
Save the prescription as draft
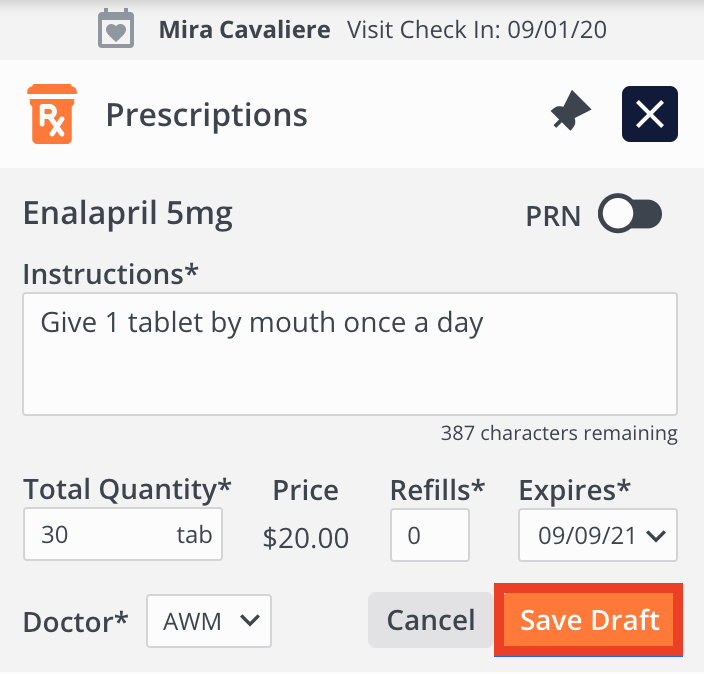[589, 621]
